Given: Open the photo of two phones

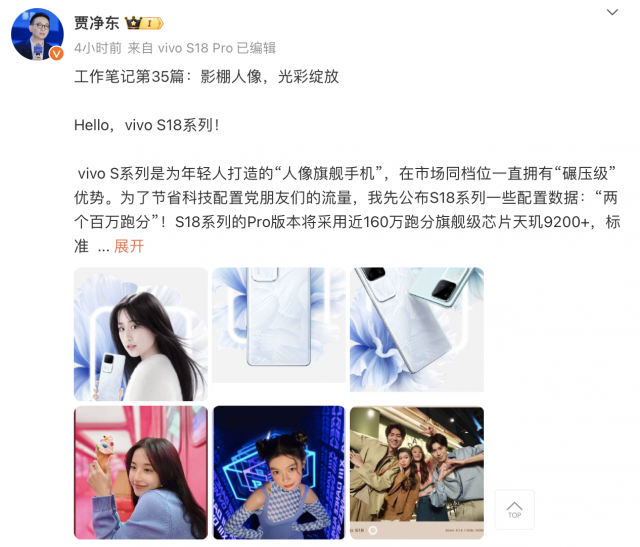Looking at the screenshot, I should [416, 329].
